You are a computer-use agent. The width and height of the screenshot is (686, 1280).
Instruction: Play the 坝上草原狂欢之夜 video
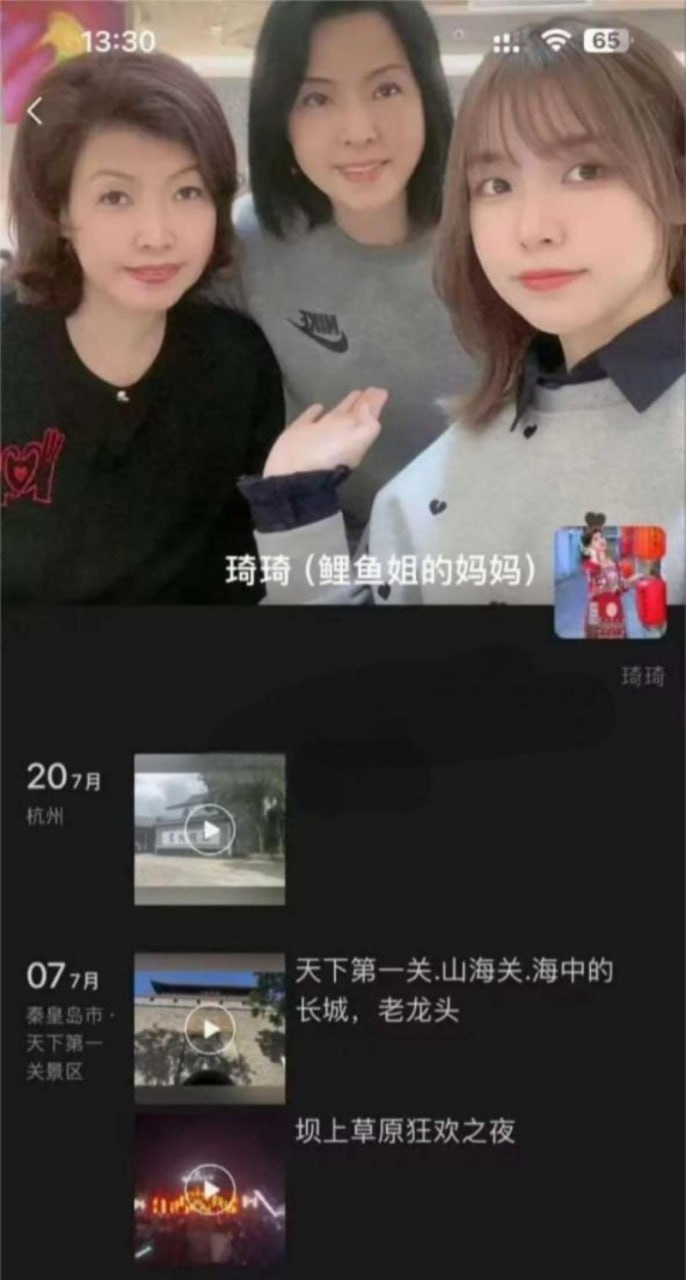click(209, 1189)
